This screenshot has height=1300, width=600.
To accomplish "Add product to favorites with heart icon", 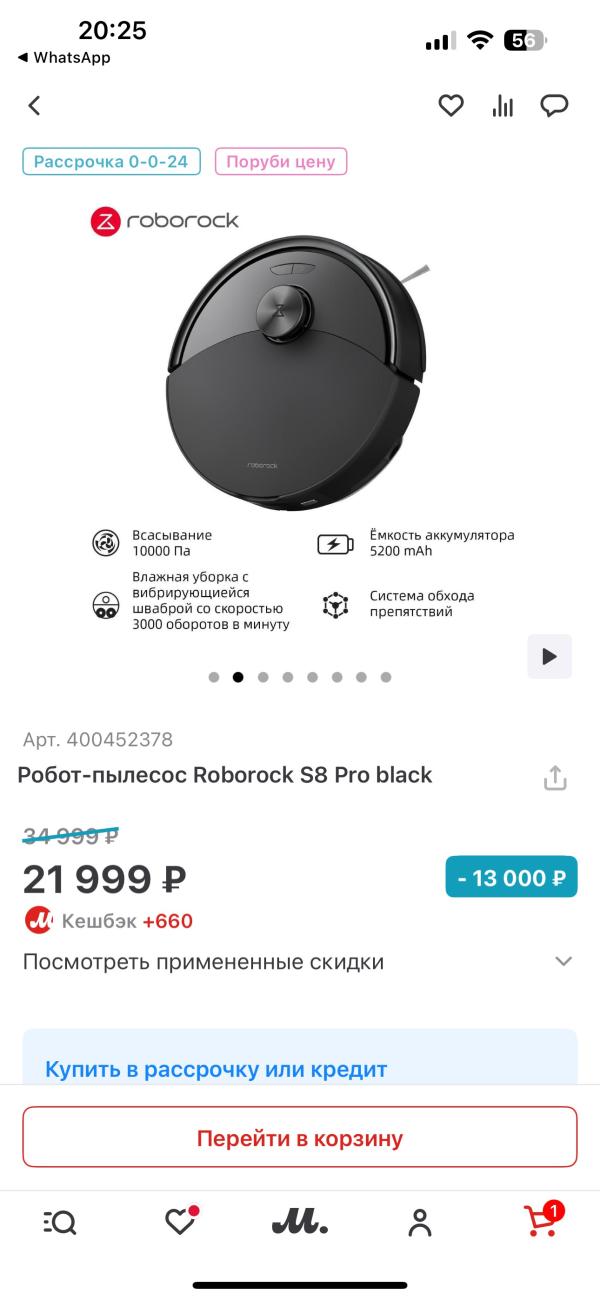I will [451, 105].
